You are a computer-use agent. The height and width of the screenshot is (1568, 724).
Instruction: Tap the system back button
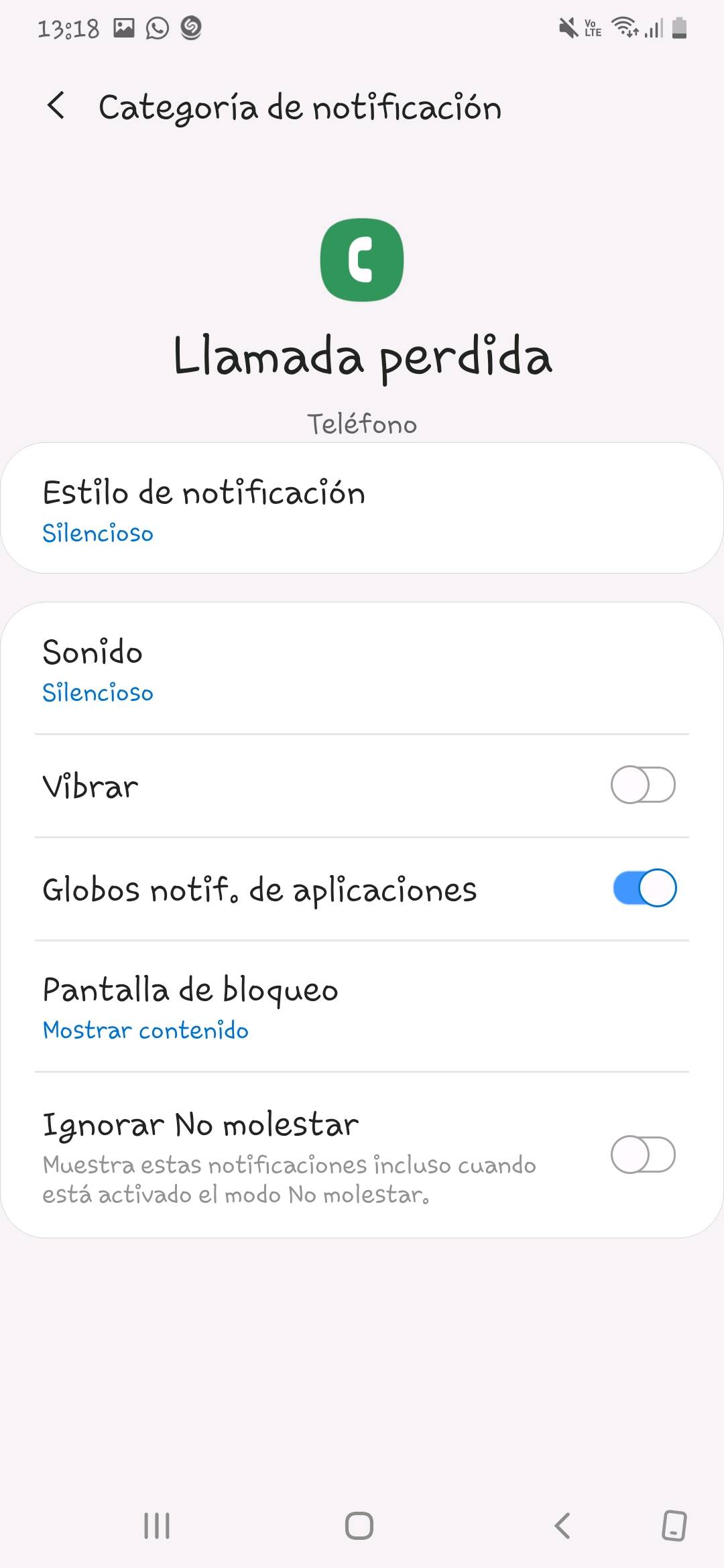[x=562, y=1526]
